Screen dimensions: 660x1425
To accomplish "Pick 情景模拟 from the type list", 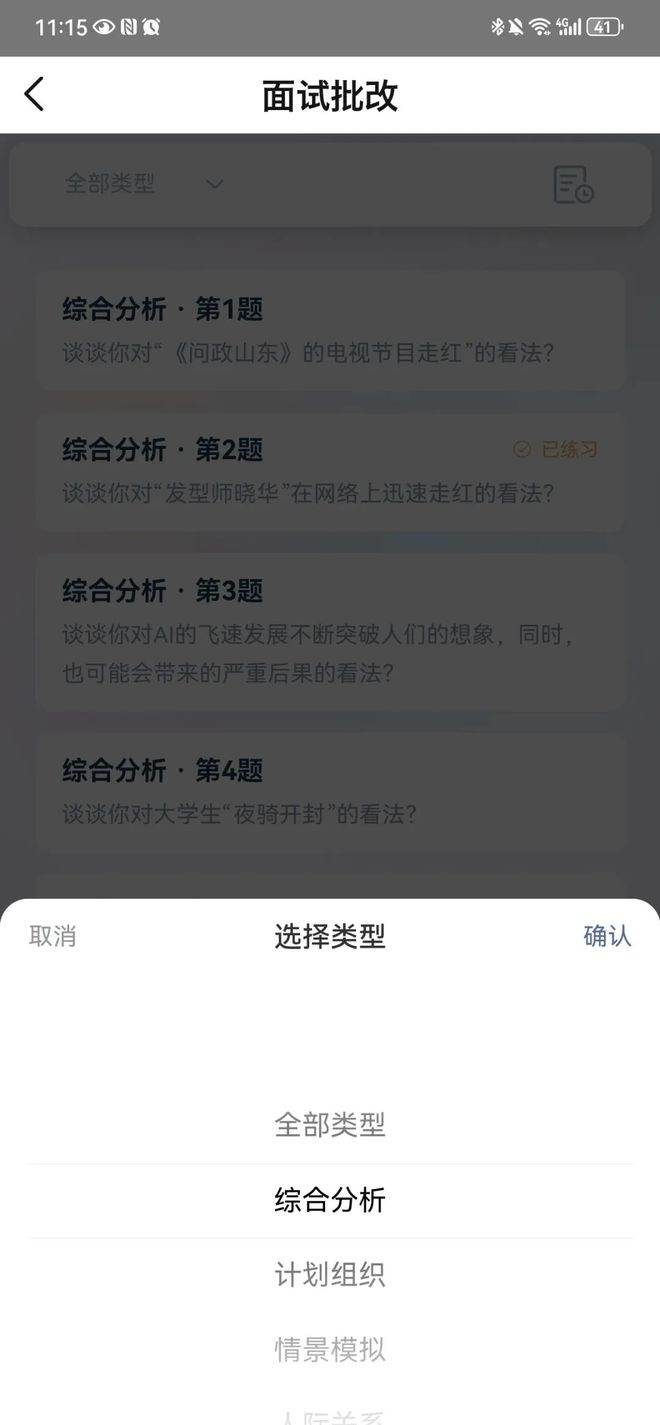I will click(330, 1349).
